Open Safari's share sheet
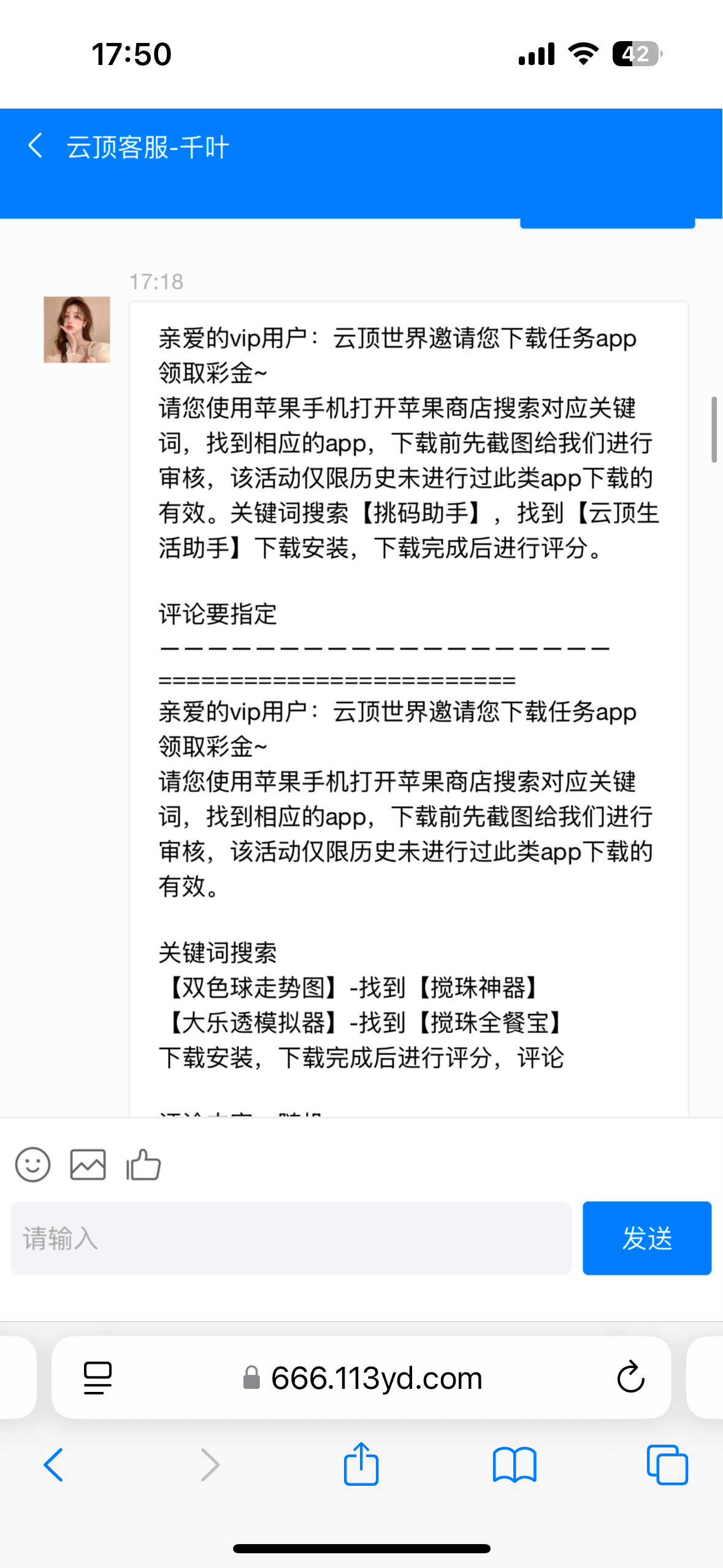 361,1464
